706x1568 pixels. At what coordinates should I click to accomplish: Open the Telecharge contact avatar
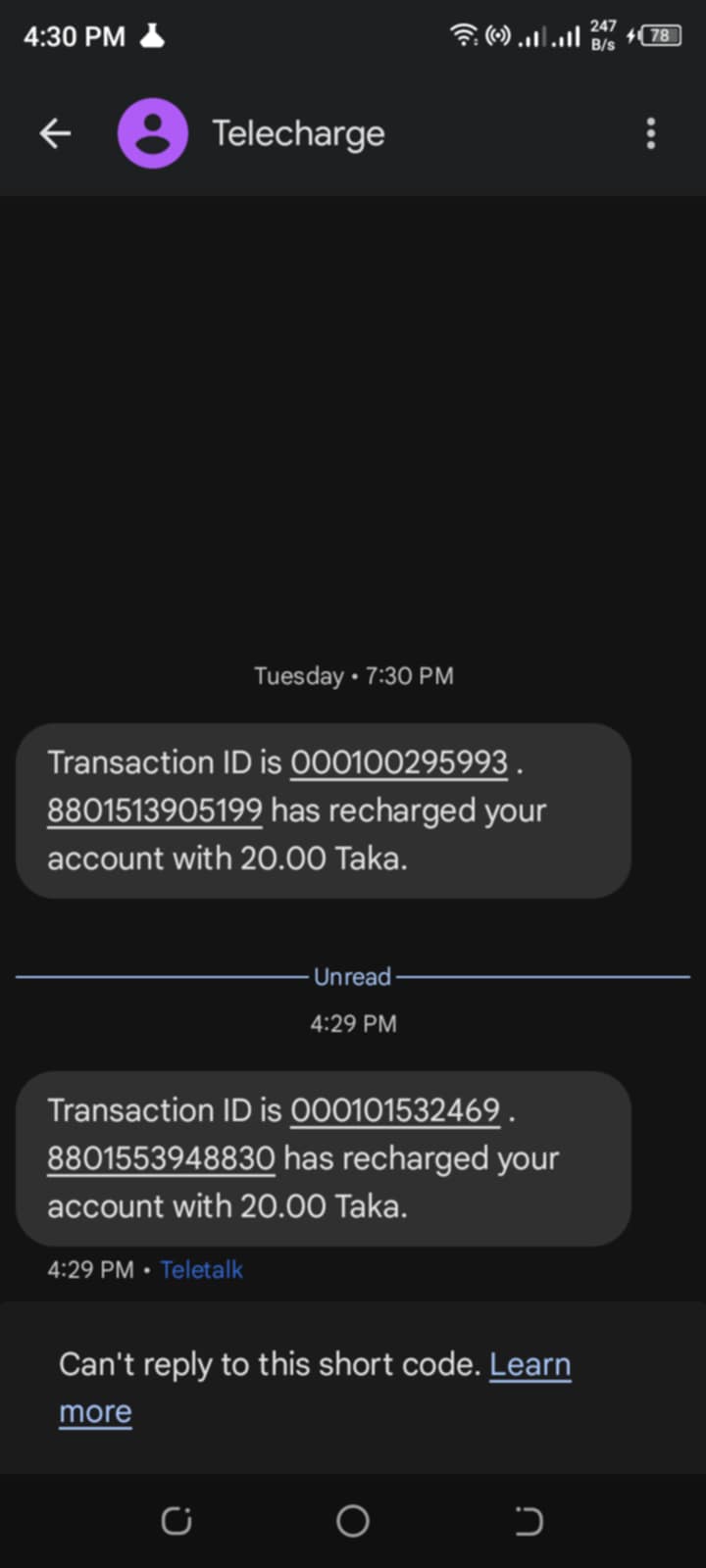(x=153, y=133)
